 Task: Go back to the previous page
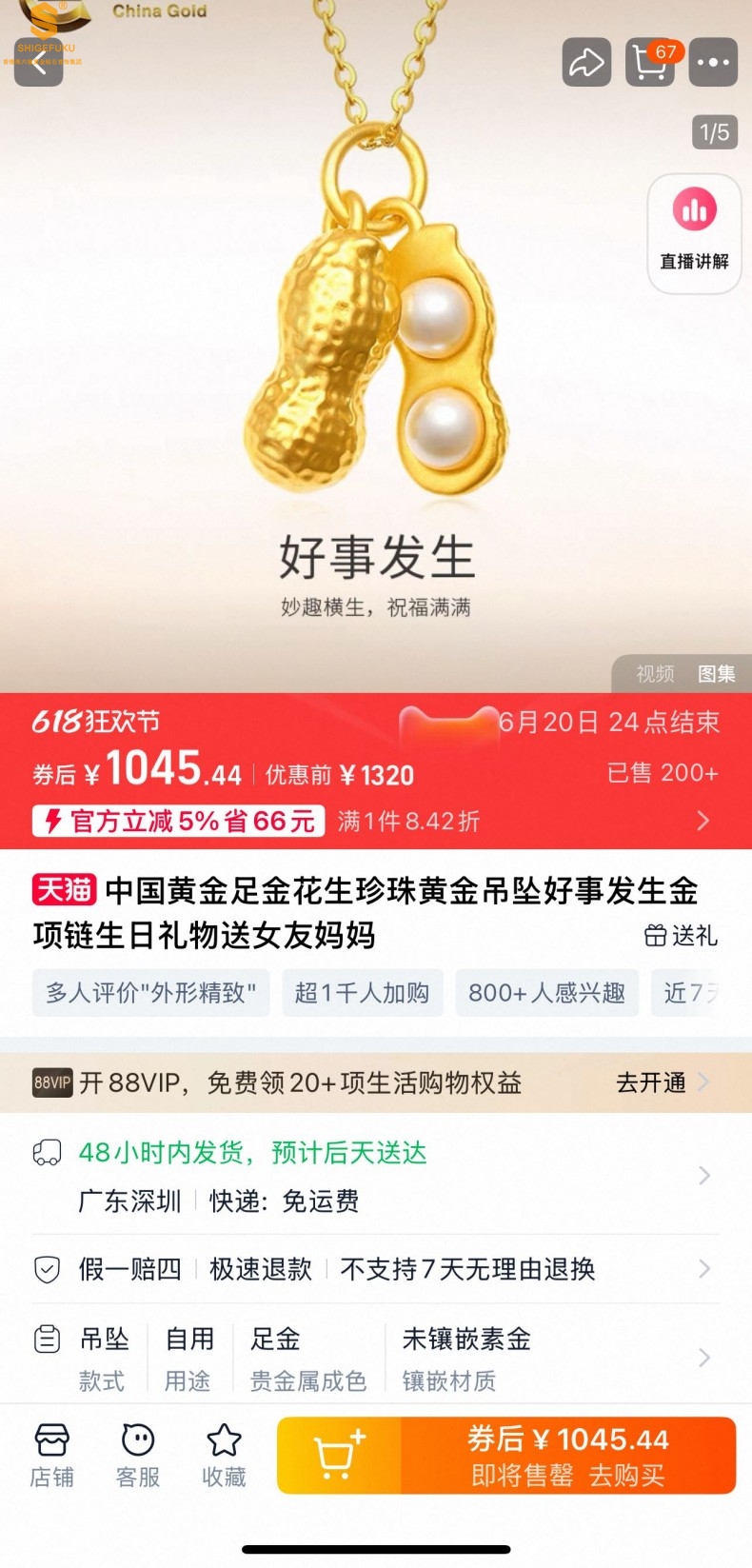39,63
